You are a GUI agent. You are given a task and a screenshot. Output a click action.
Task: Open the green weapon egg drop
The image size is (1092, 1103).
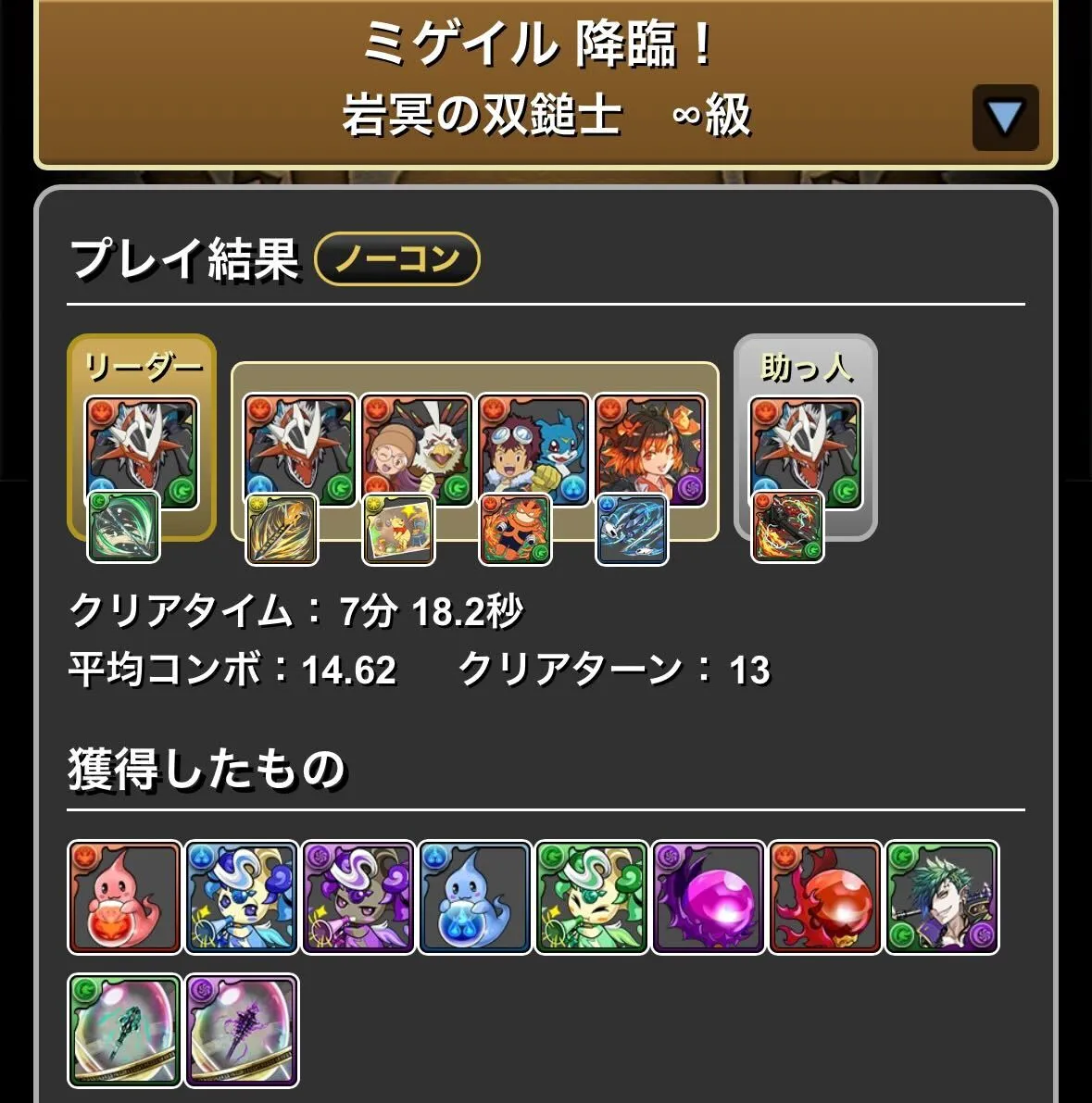tap(125, 1028)
